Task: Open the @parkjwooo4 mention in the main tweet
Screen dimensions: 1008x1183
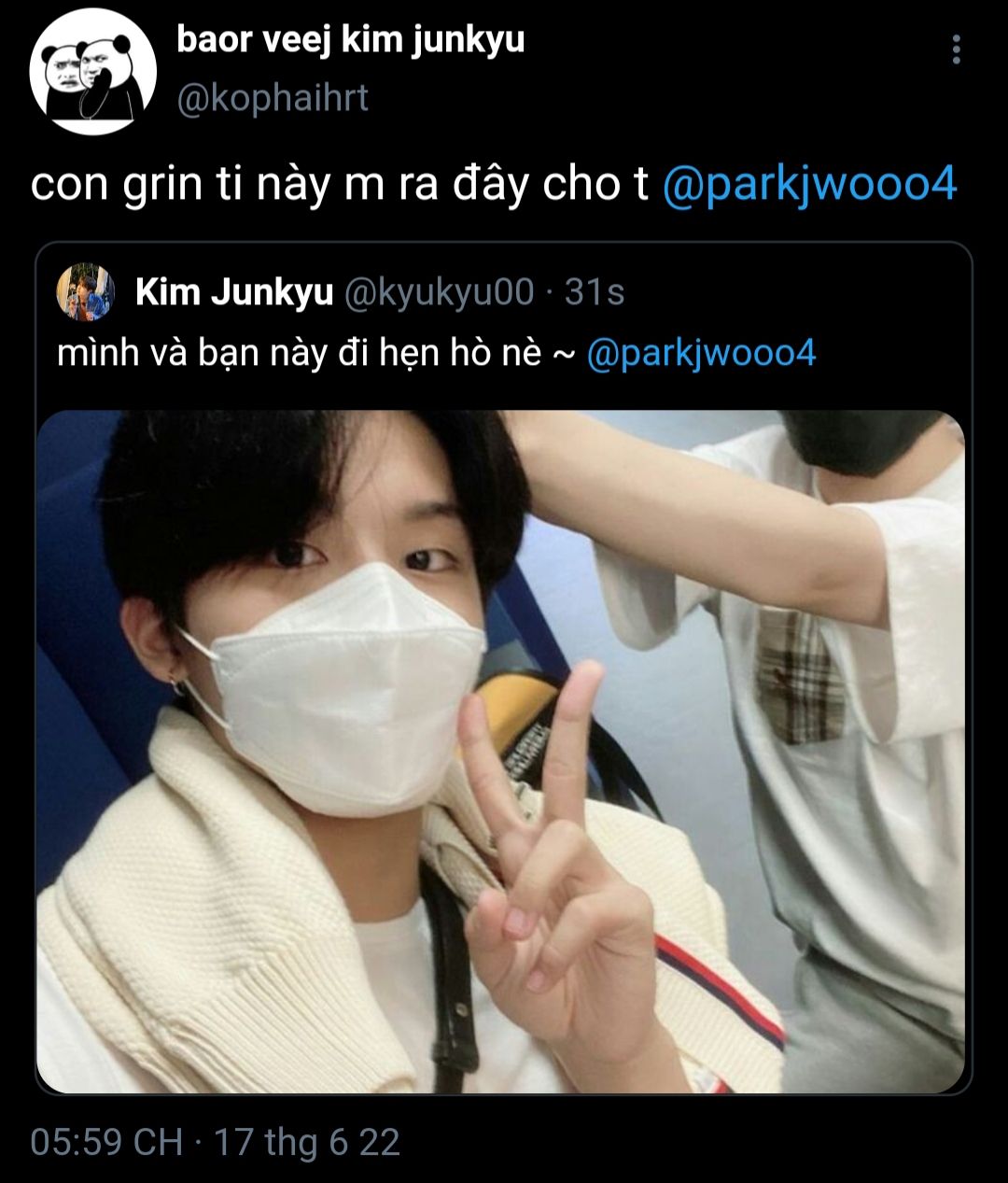Action: tap(809, 185)
